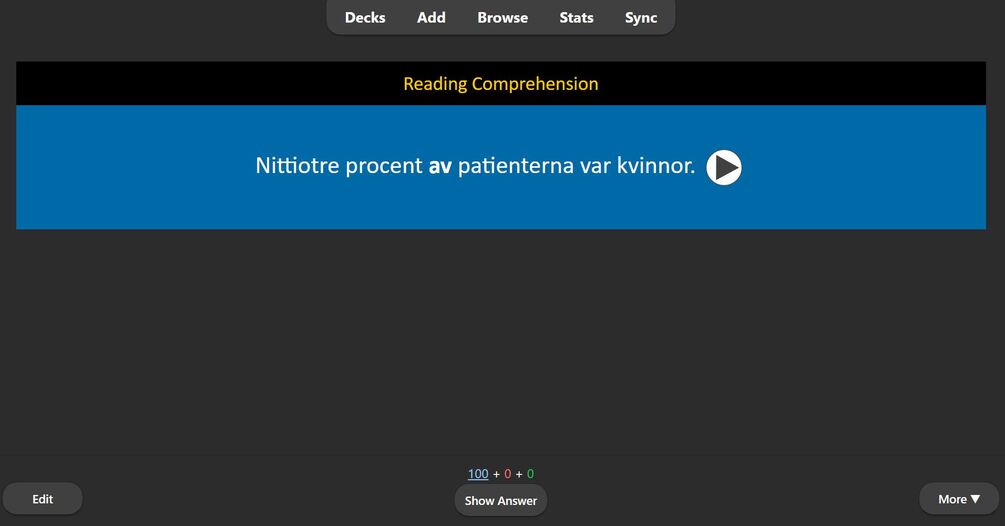The image size is (1005, 526).
Task: Edit the current card
Action: 43,499
